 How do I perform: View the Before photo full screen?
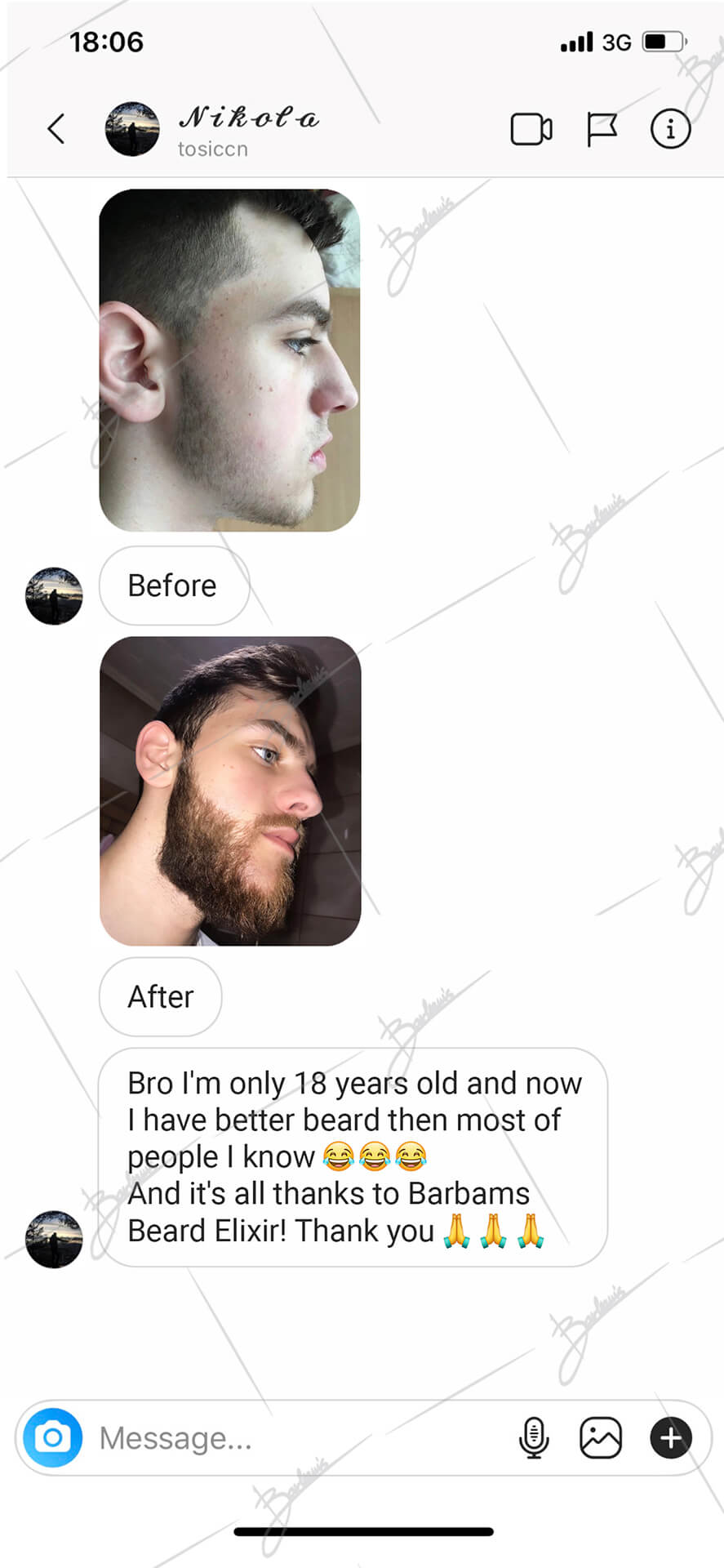point(229,360)
